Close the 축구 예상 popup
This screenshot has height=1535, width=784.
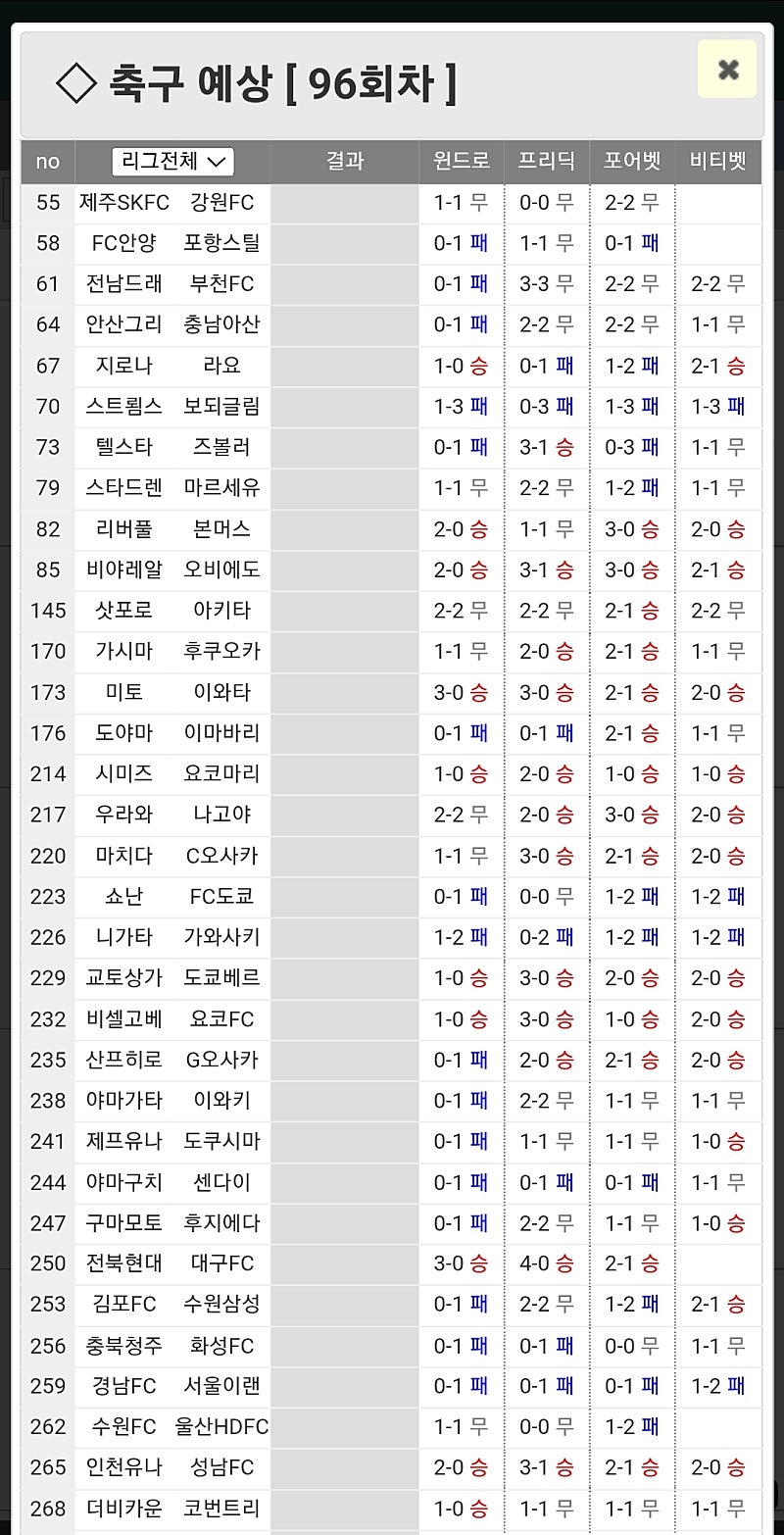(727, 70)
